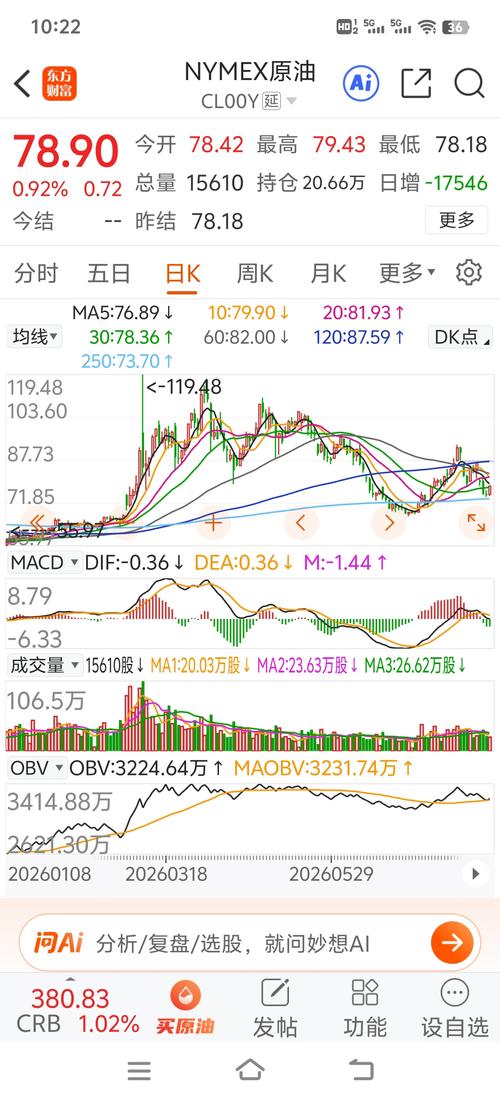Screen dimensions: 500x1100
Task: Share this NYMEX crude oil page
Action: coord(416,84)
